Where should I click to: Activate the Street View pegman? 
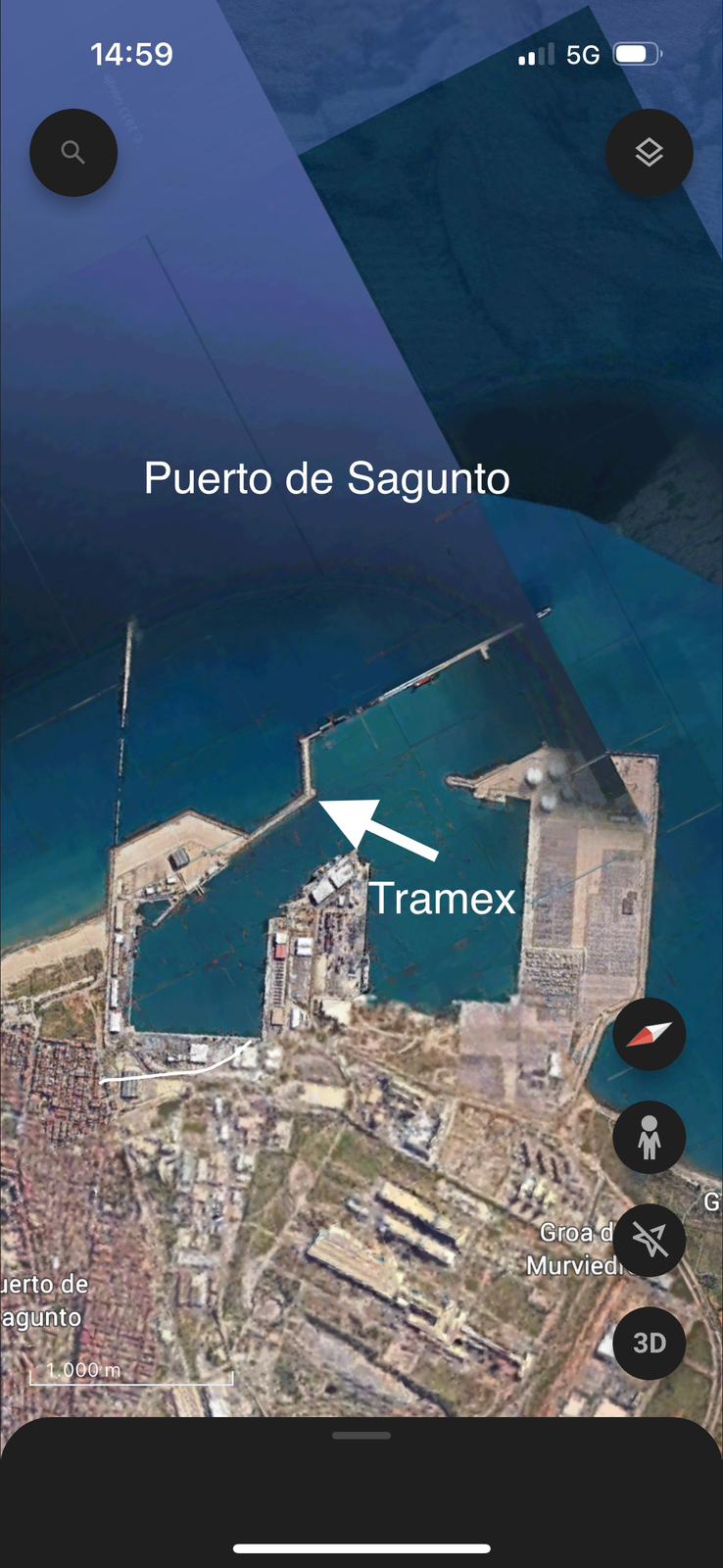(649, 1137)
